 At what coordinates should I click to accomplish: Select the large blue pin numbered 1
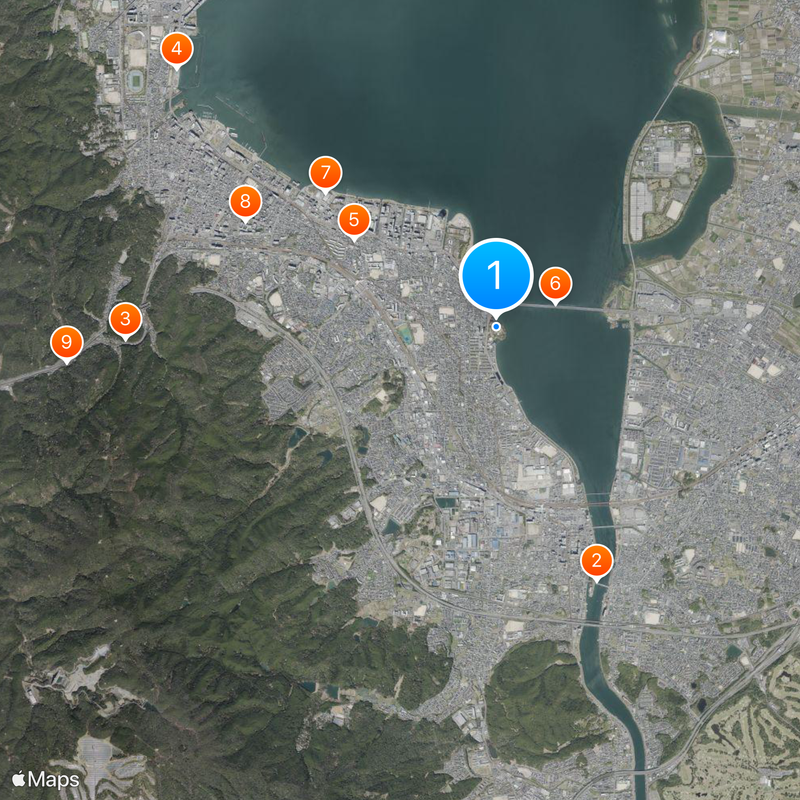coord(496,275)
